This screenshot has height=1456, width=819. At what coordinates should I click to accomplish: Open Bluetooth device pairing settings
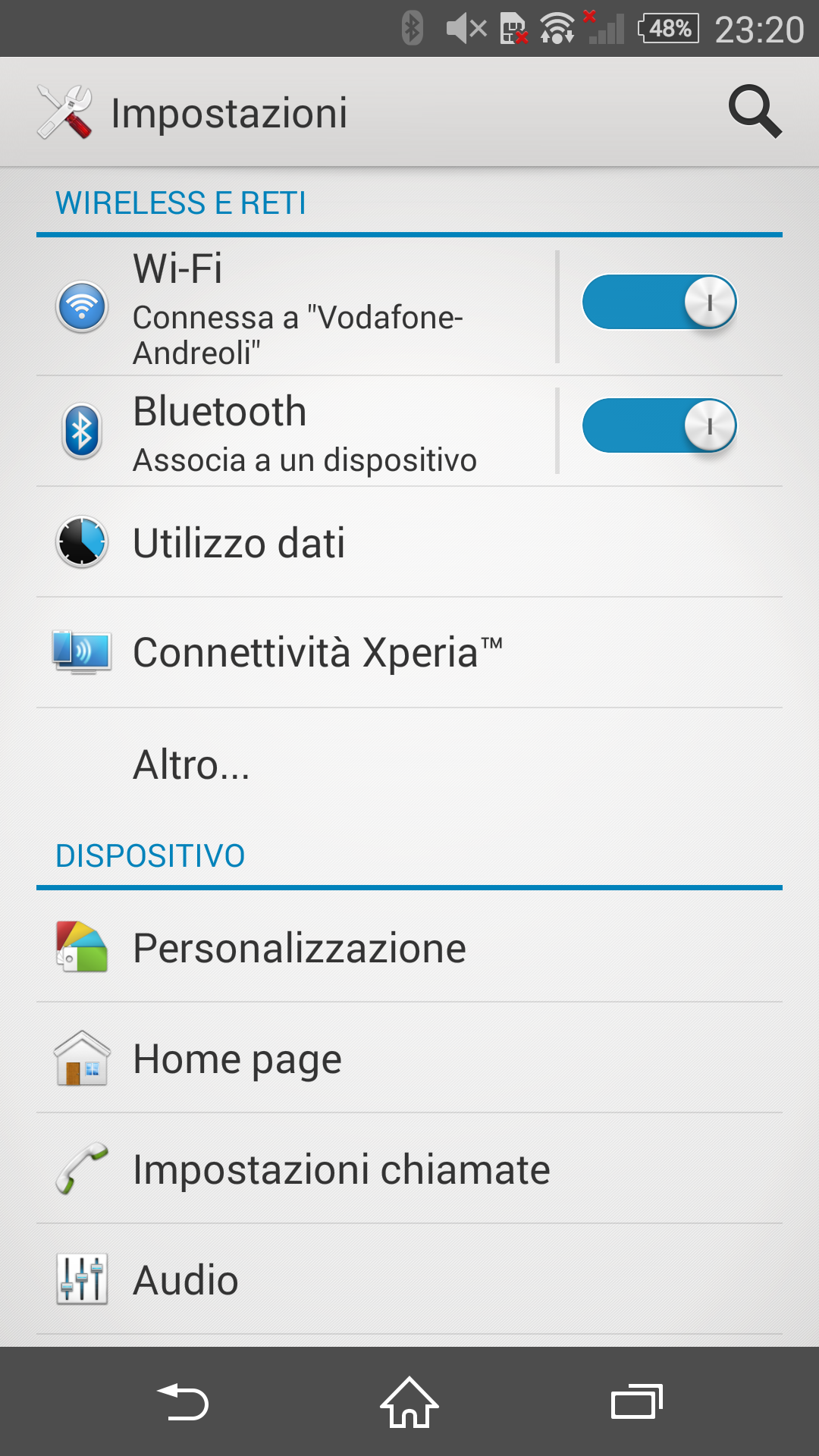click(296, 431)
